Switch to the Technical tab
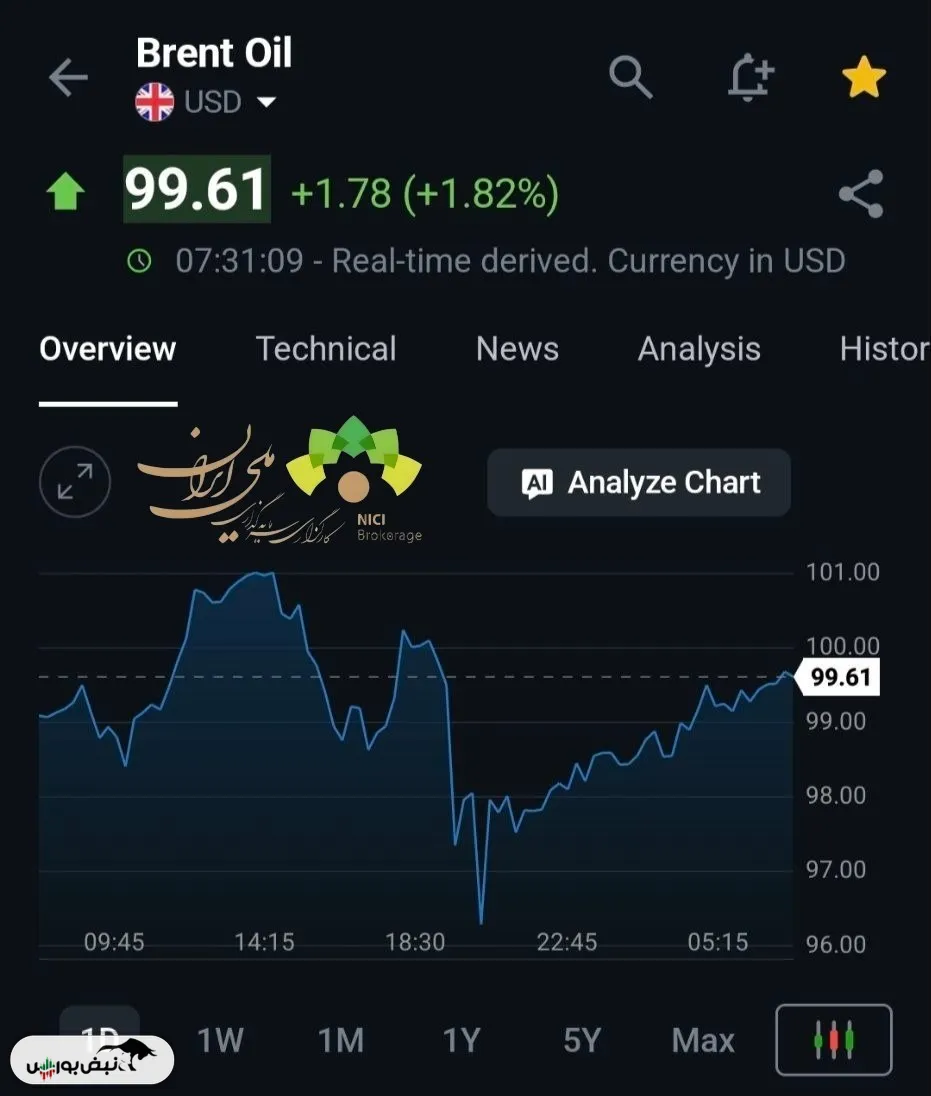931x1096 pixels. [x=326, y=349]
